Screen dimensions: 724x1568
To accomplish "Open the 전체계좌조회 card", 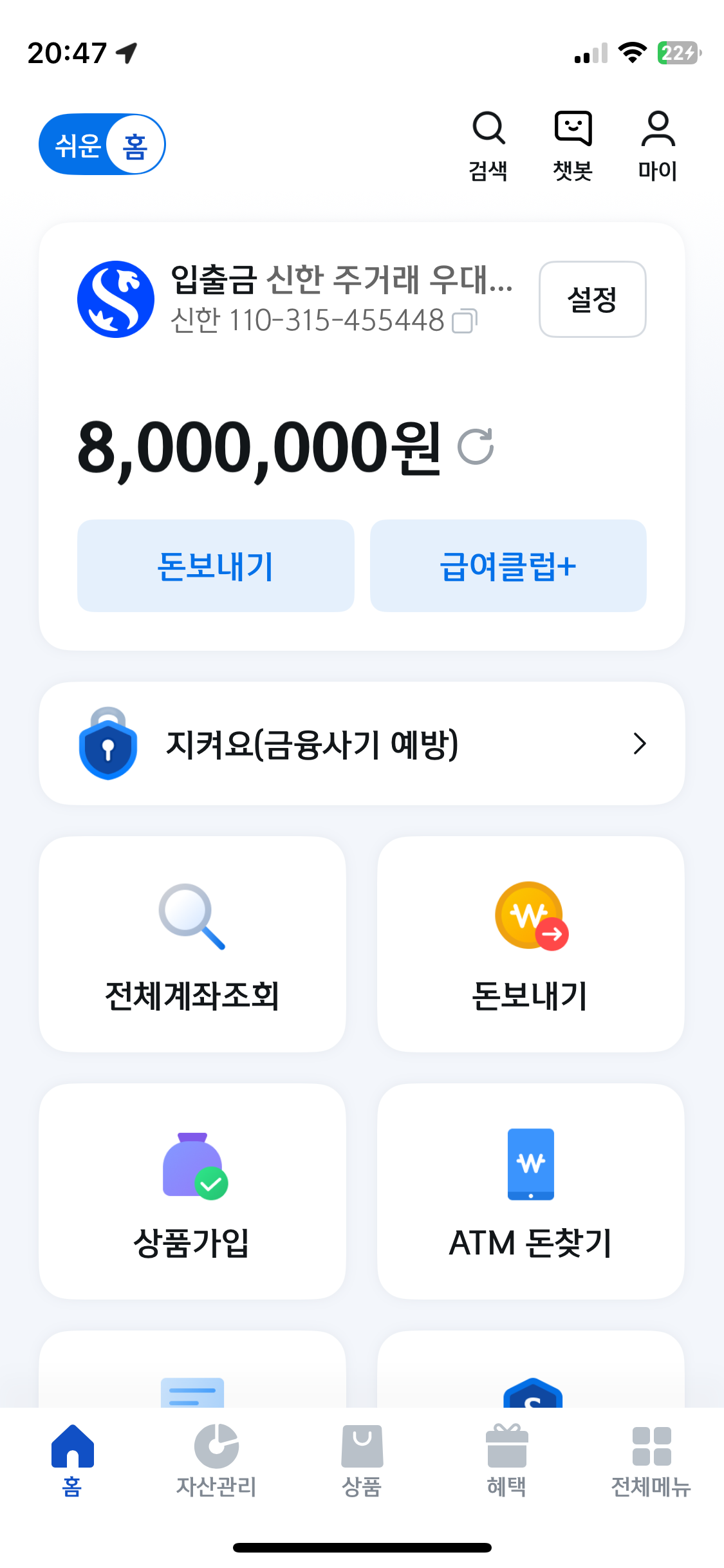I will tap(192, 944).
